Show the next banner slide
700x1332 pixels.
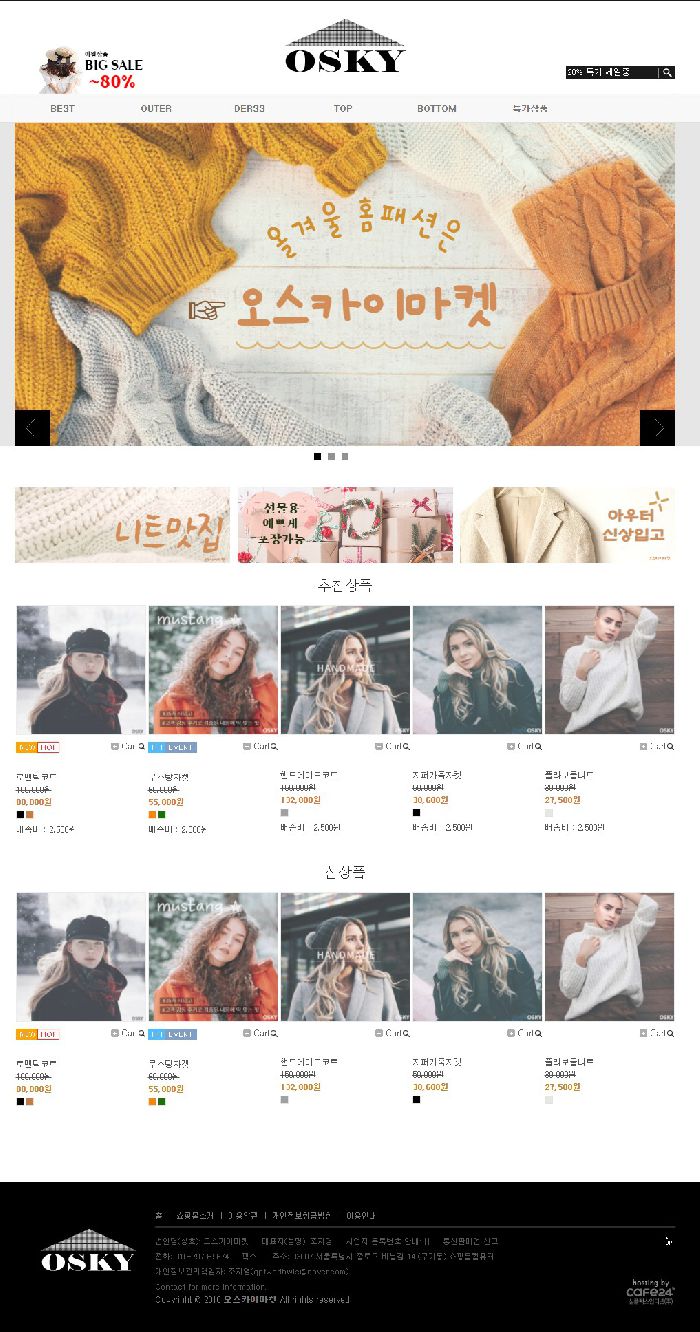coord(657,428)
